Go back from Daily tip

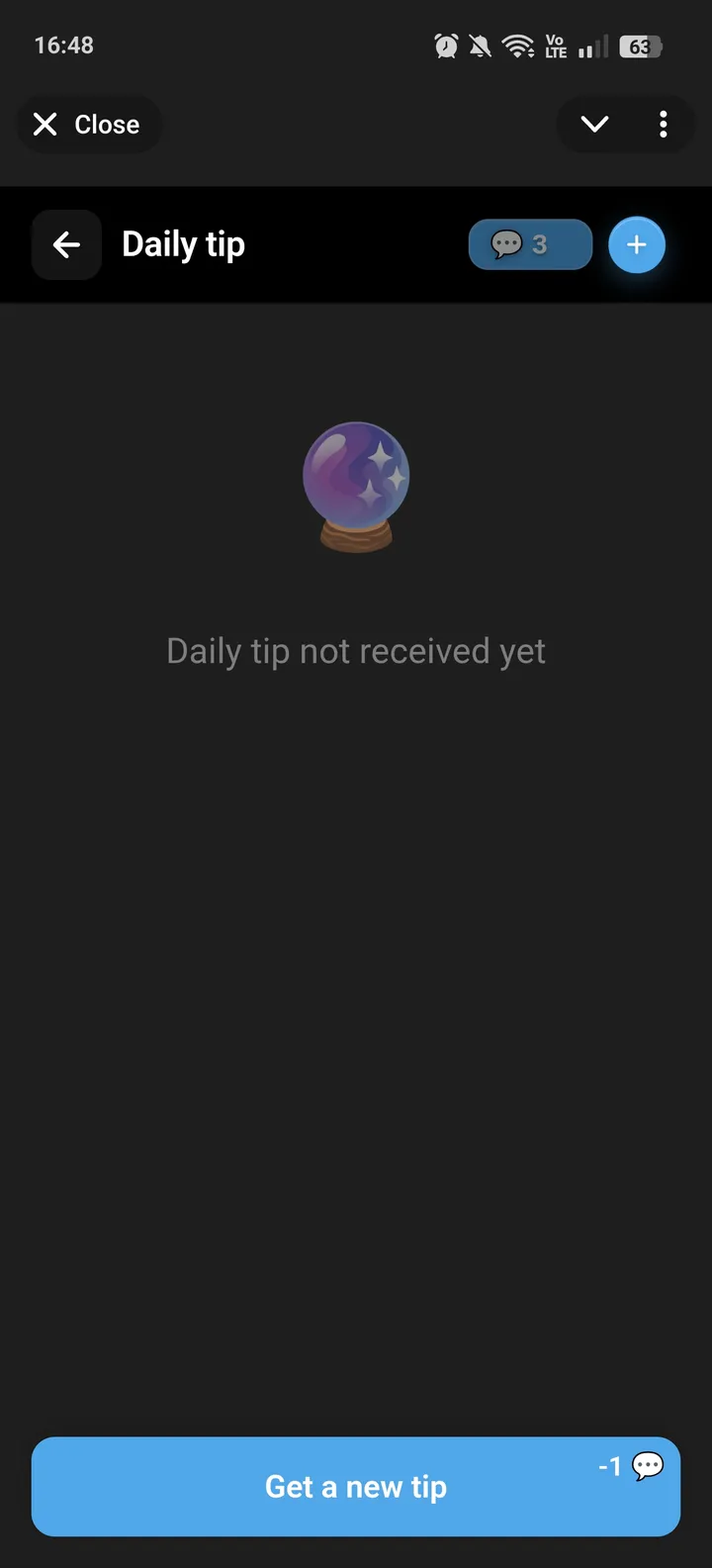coord(66,244)
